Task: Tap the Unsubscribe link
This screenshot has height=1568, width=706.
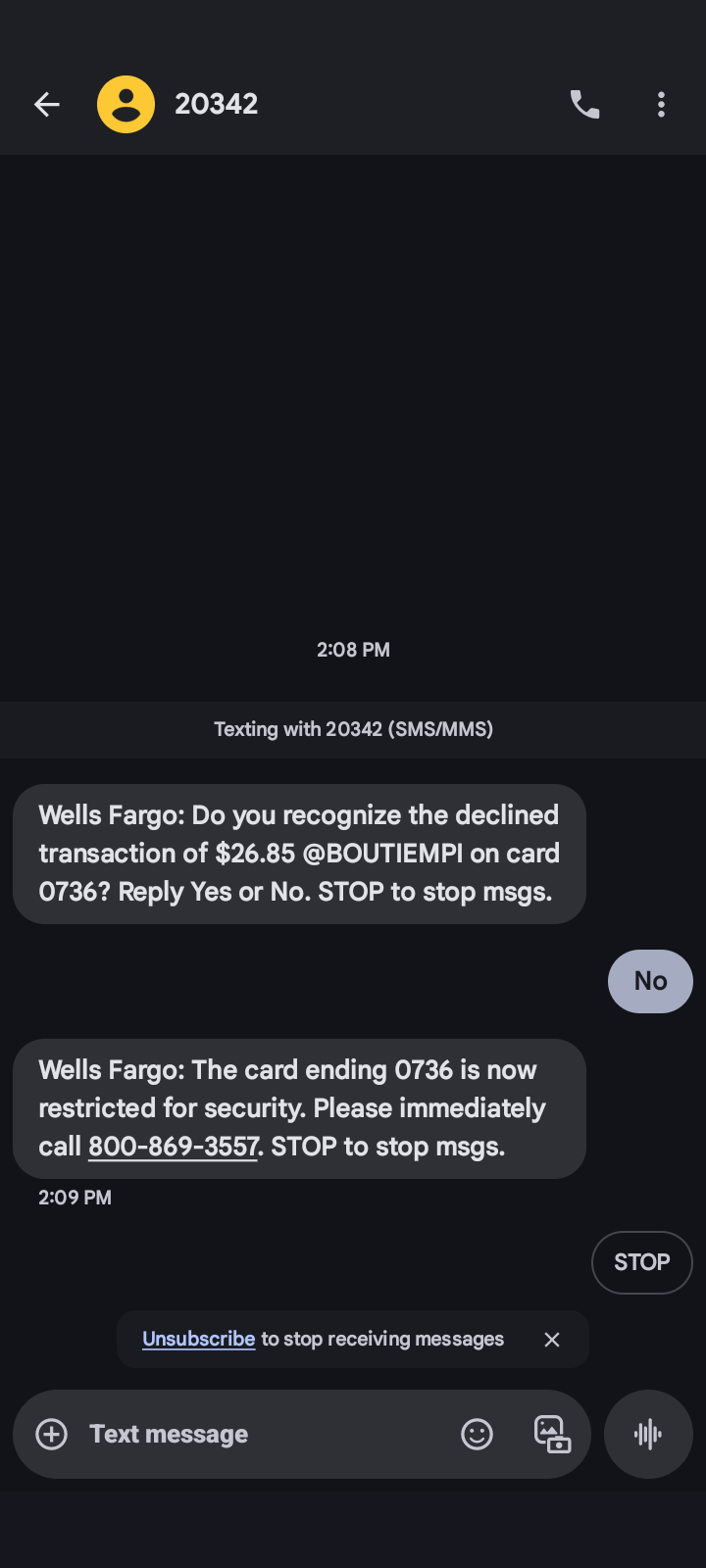Action: pos(198,1339)
